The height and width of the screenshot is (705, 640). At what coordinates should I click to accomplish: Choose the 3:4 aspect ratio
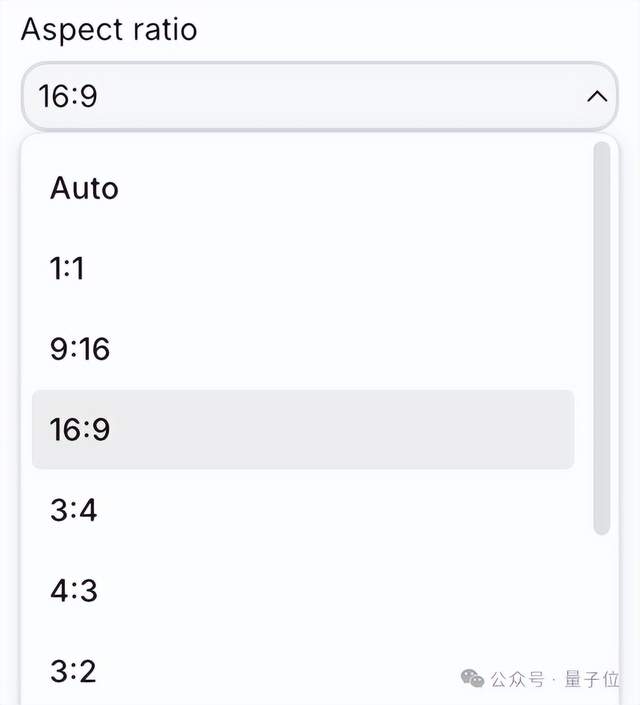tap(74, 510)
